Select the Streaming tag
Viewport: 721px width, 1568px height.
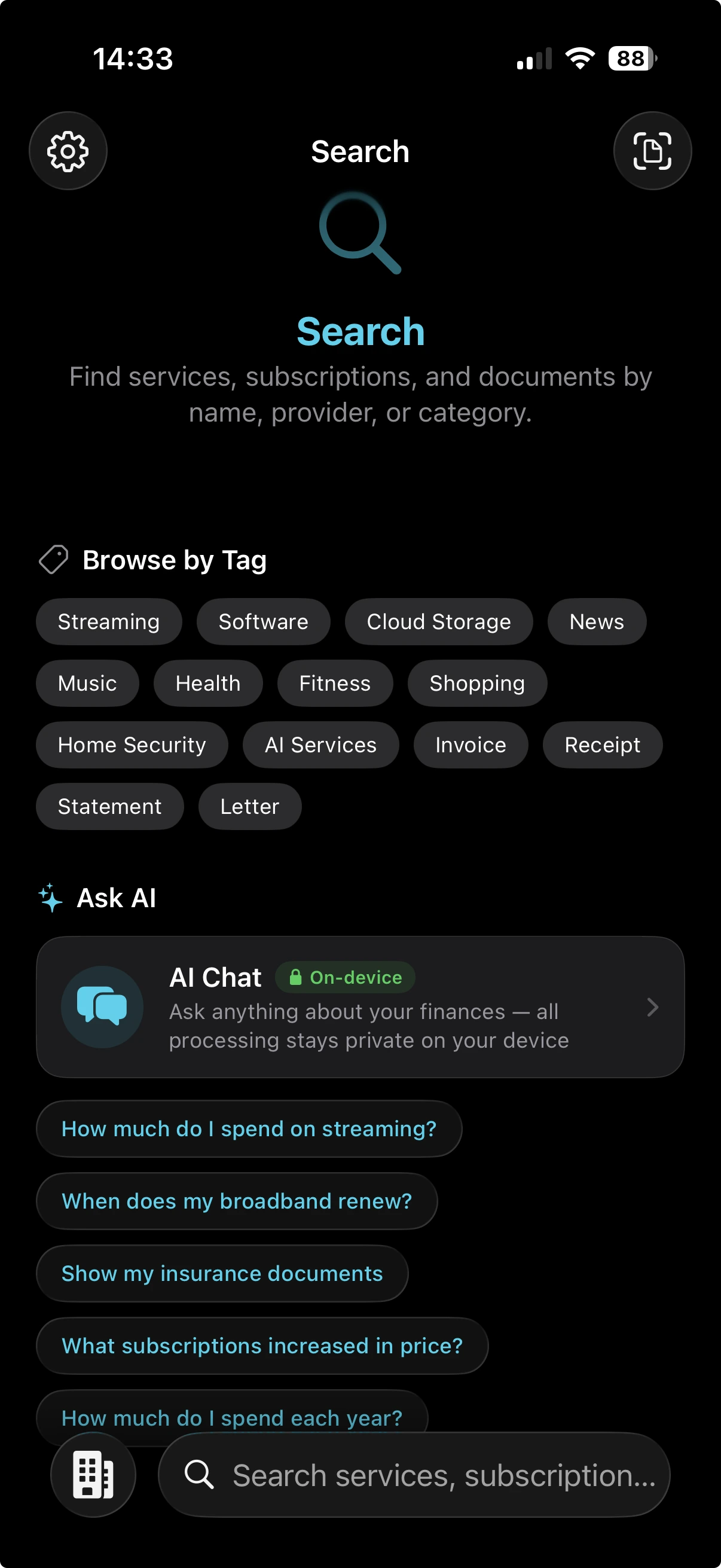coord(109,621)
